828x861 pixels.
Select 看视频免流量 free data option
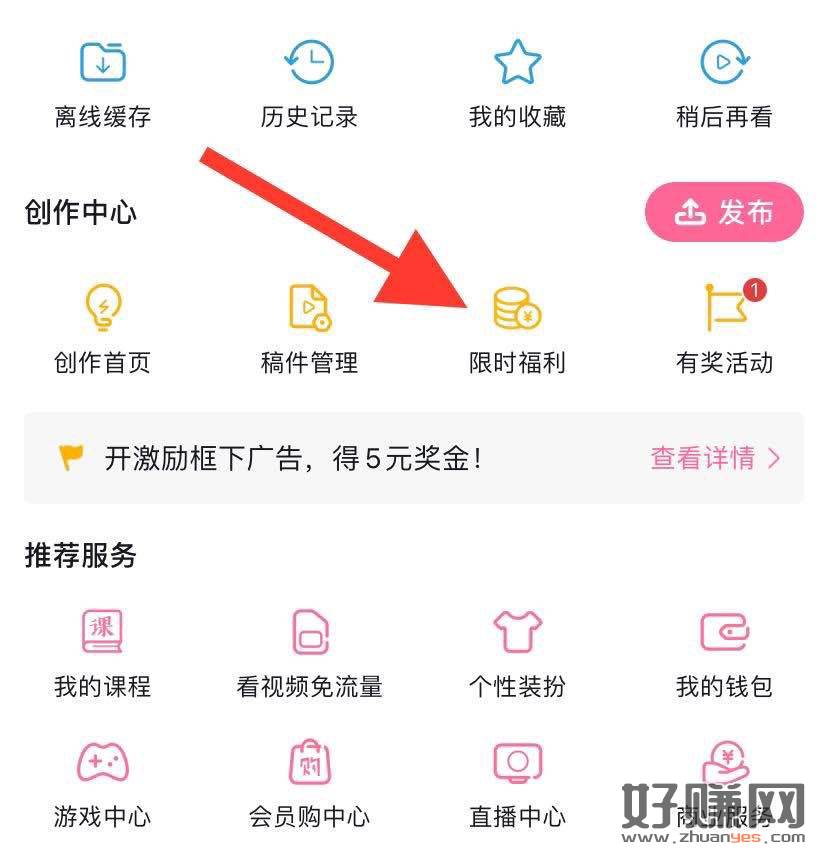coord(309,653)
